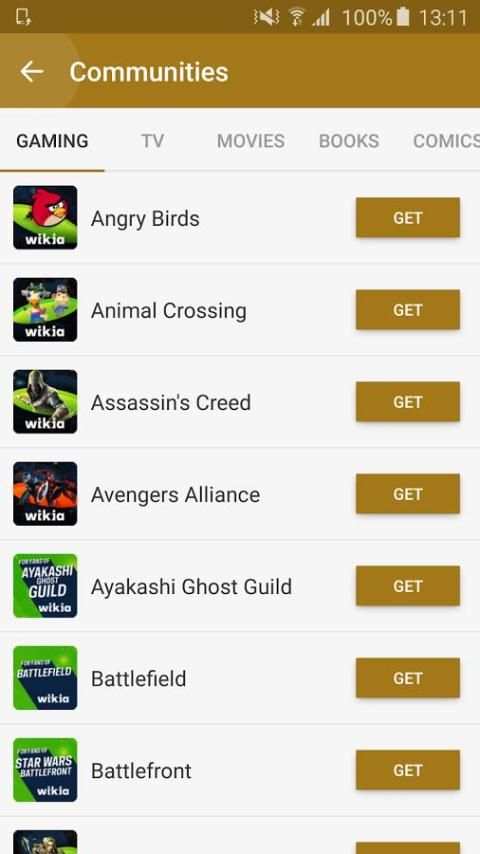Viewport: 480px width, 854px height.
Task: Tap GET for Avengers Alliance
Action: point(408,494)
